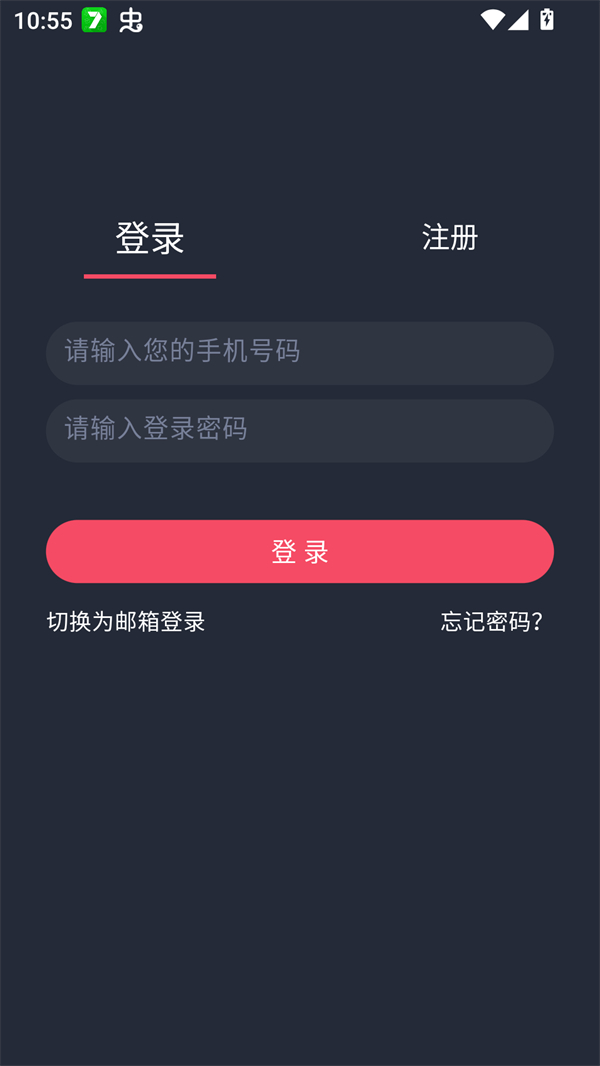Open the 忘记密码? link
This screenshot has height=1066, width=600.
[x=492, y=622]
